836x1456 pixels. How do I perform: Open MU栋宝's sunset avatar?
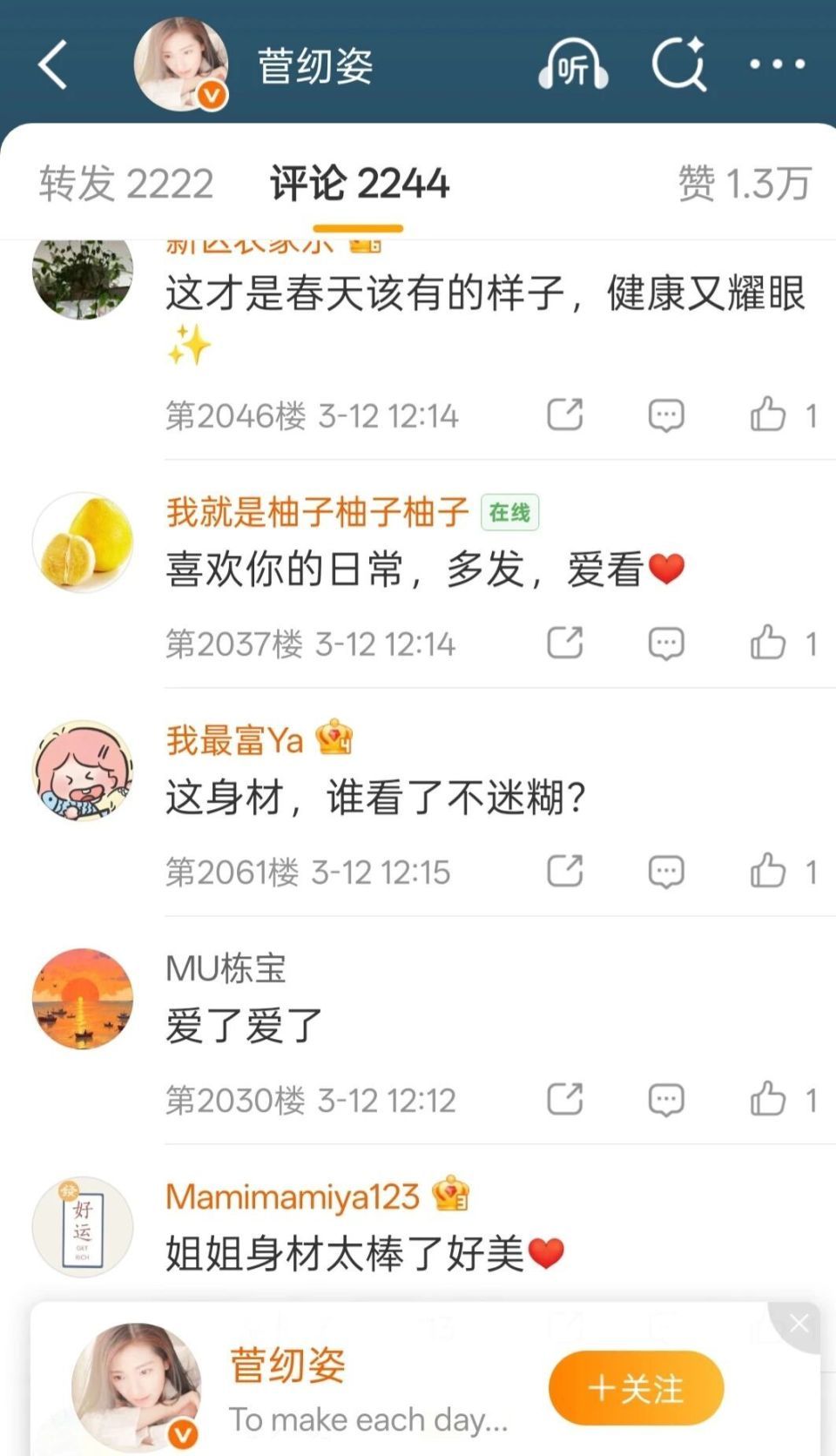[83, 999]
